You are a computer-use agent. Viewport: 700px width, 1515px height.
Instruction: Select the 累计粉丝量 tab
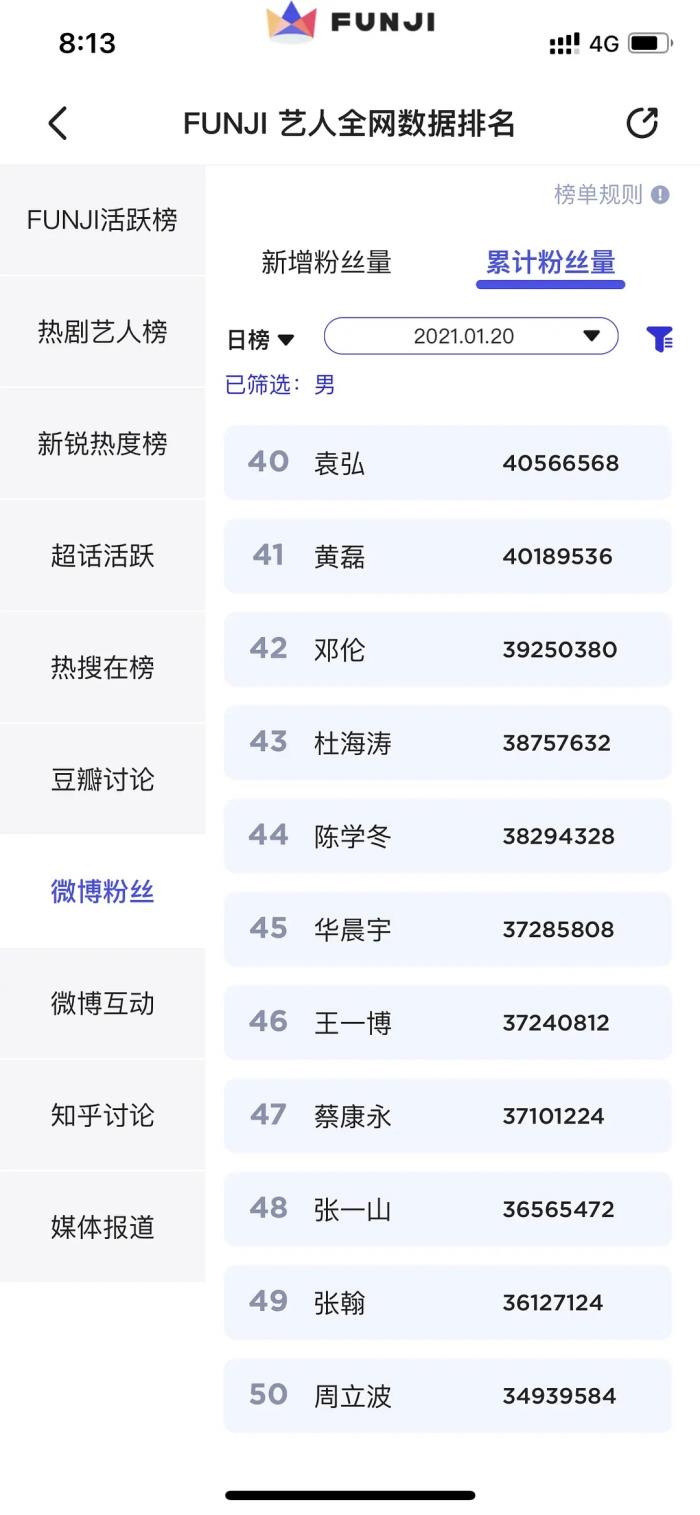click(550, 263)
